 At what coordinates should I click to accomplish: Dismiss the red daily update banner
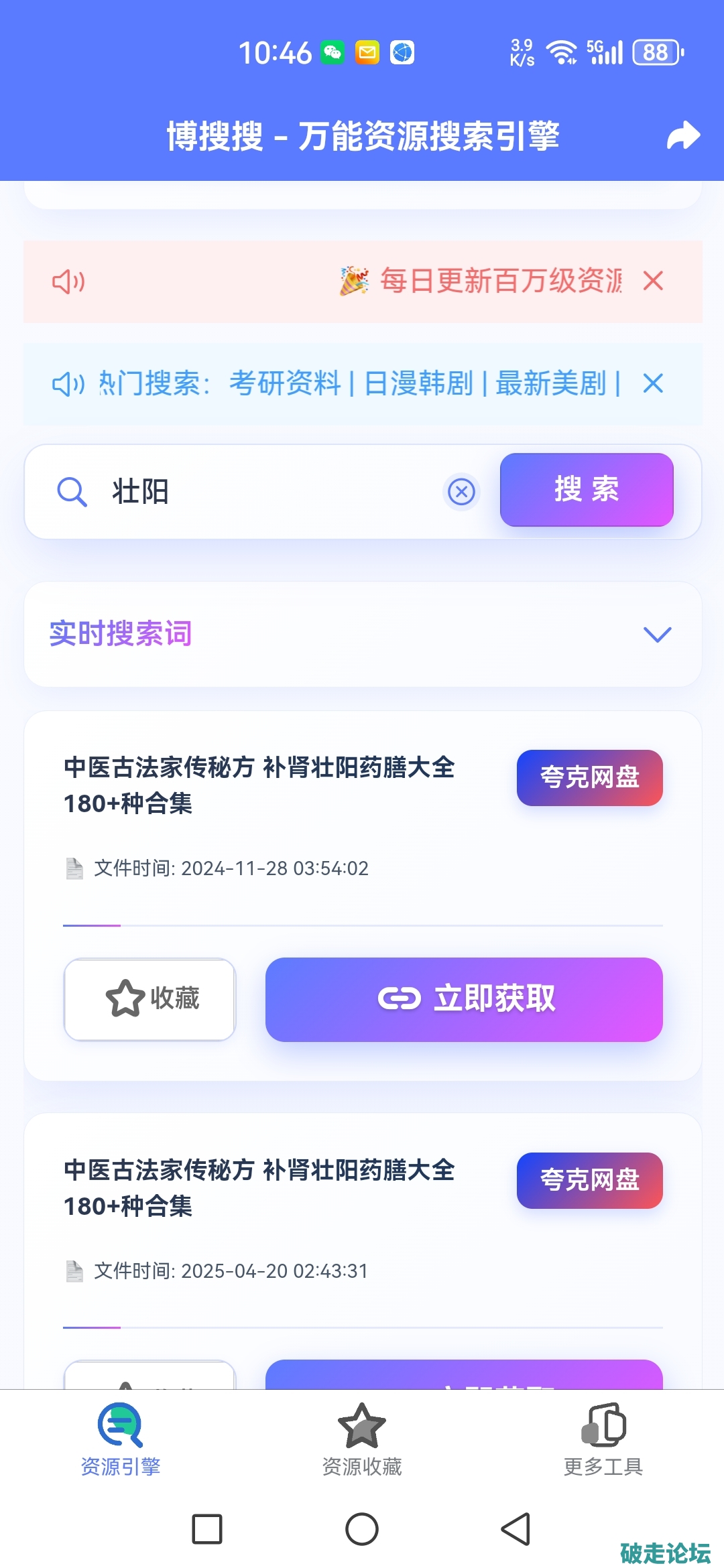click(653, 281)
